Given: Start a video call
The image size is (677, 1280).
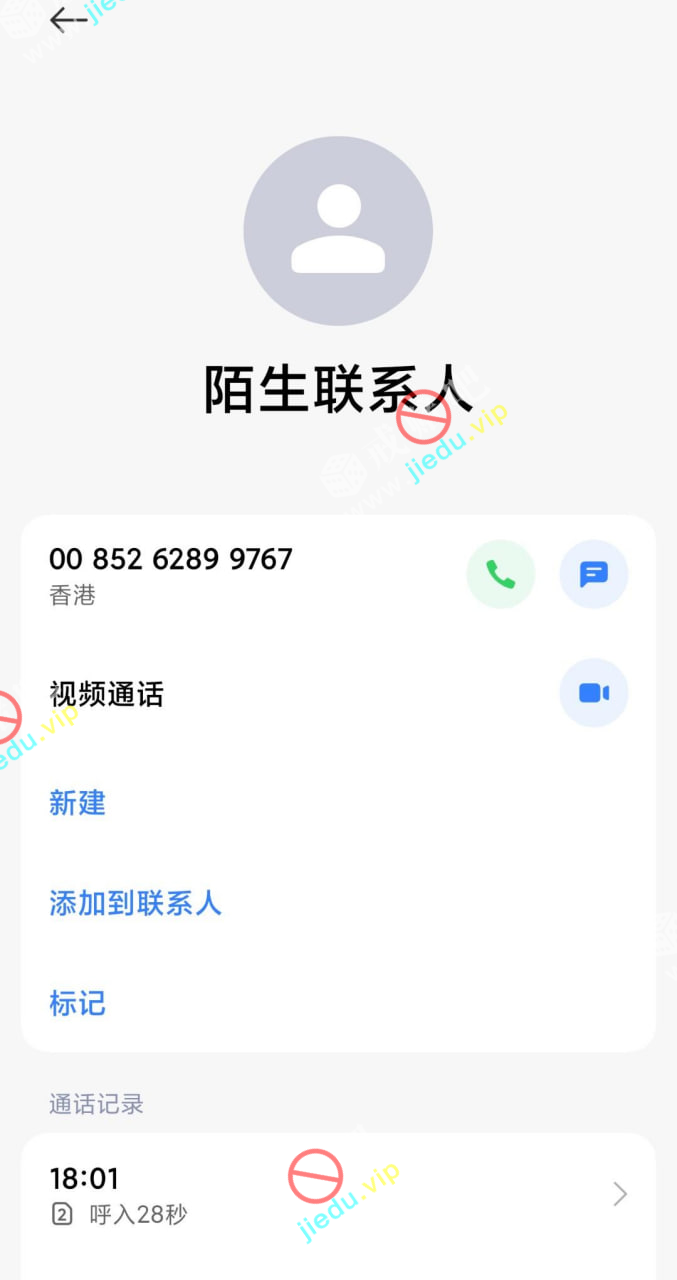Looking at the screenshot, I should pos(593,693).
